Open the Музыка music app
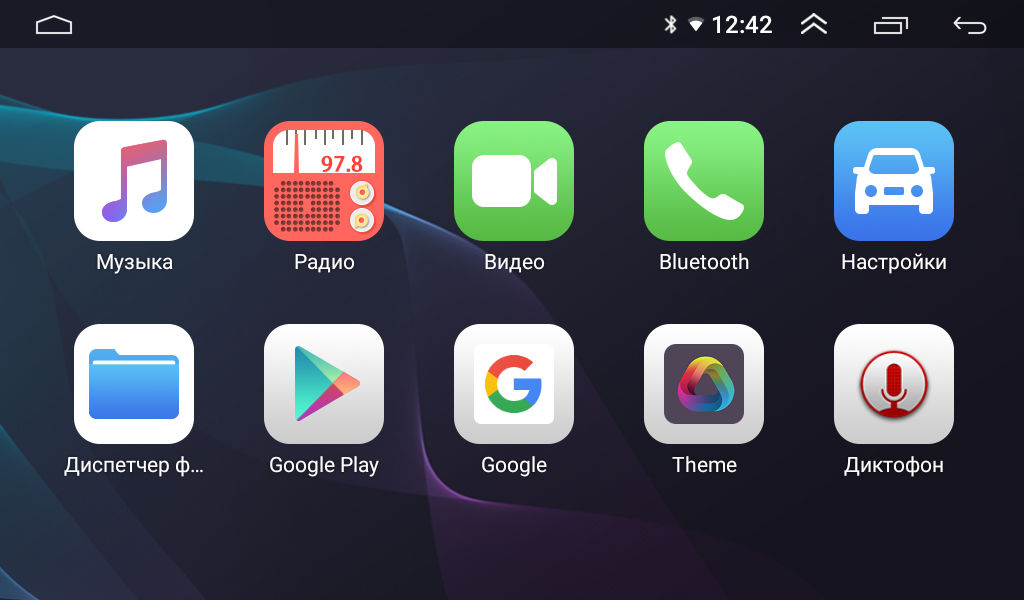 tap(134, 181)
